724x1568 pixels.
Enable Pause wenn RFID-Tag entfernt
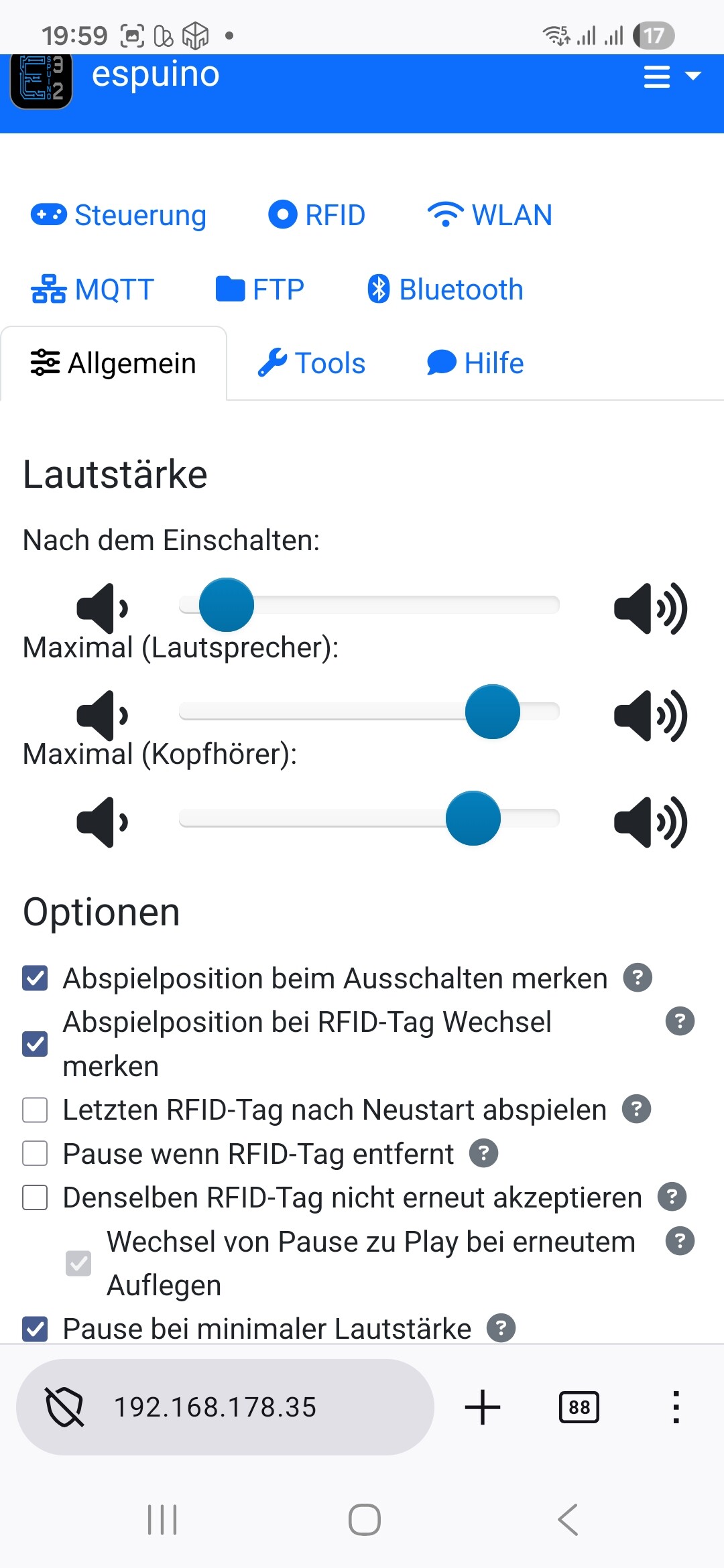tap(35, 1154)
